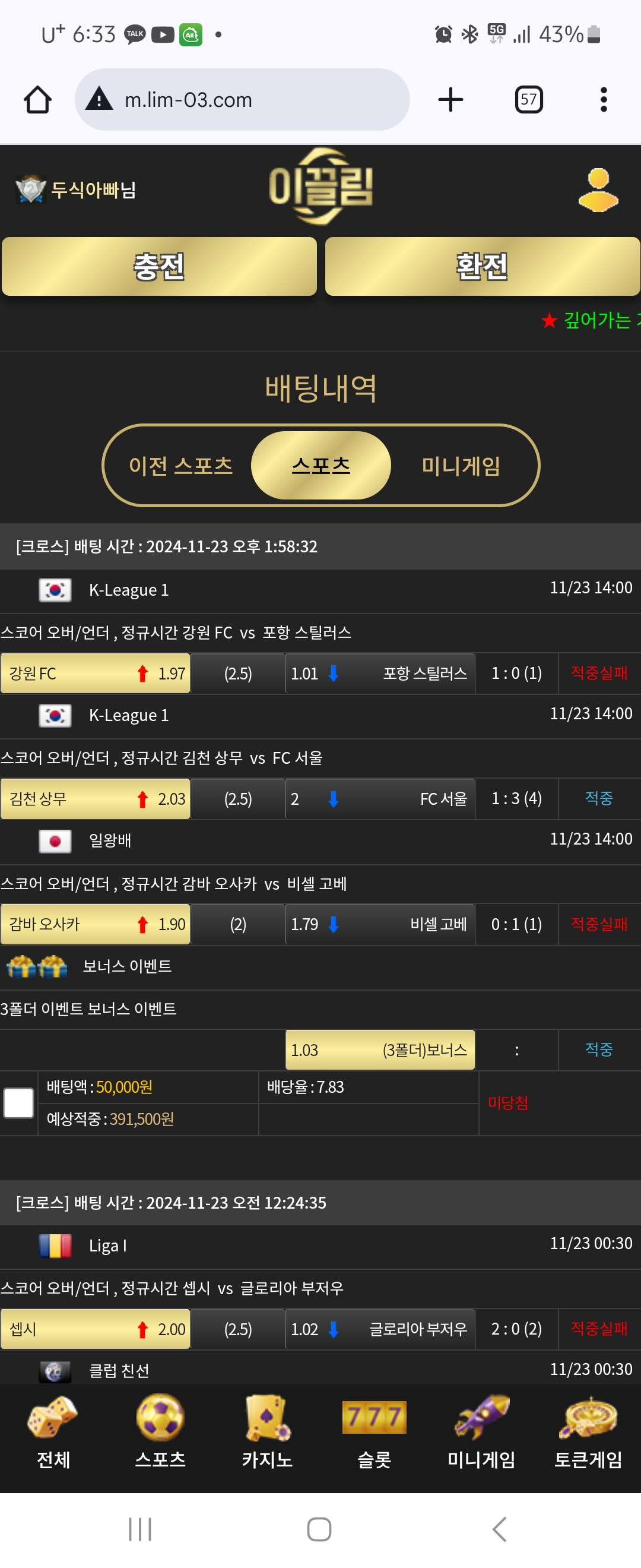Open 스포츠 in the bottom menu
Image resolution: width=641 pixels, height=1568 pixels.
pos(160,1431)
